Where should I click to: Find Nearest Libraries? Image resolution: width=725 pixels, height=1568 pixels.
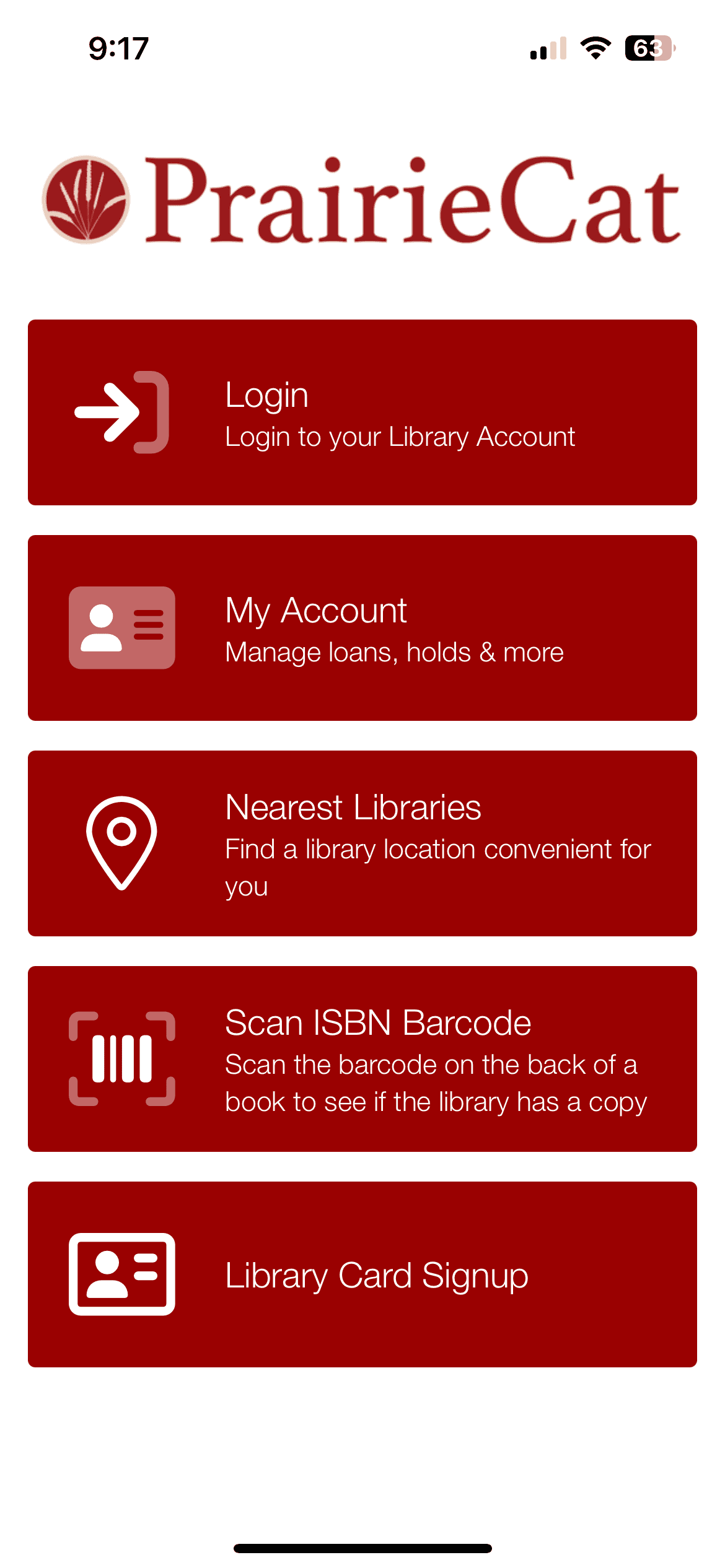[x=362, y=843]
